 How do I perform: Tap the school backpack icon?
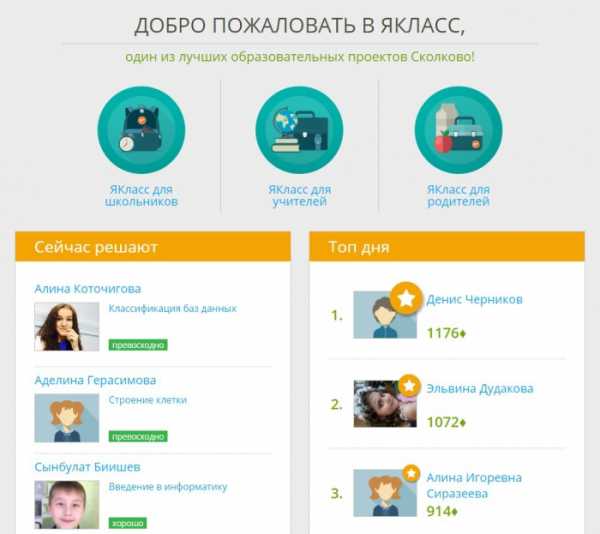click(x=141, y=130)
